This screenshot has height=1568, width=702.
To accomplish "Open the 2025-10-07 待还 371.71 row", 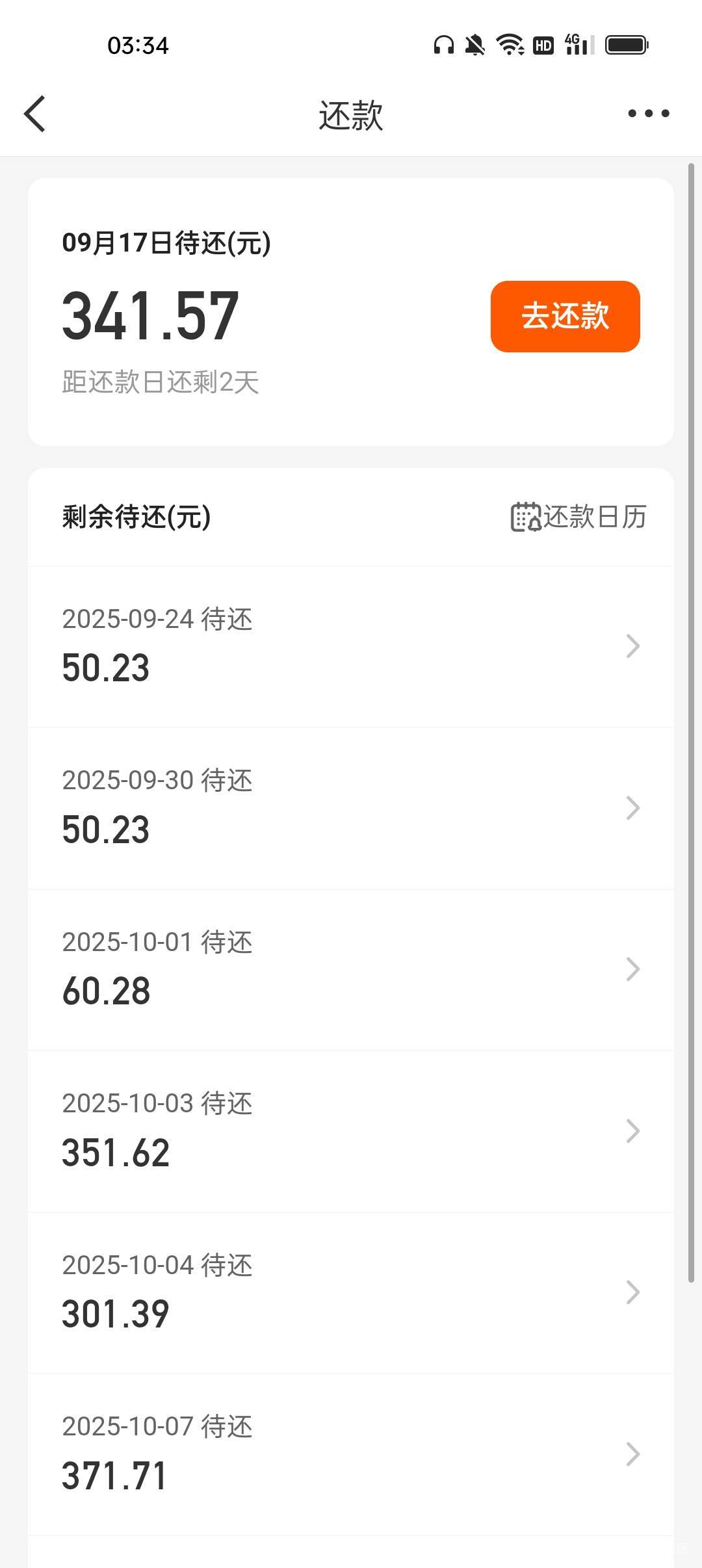I will pos(351,1454).
